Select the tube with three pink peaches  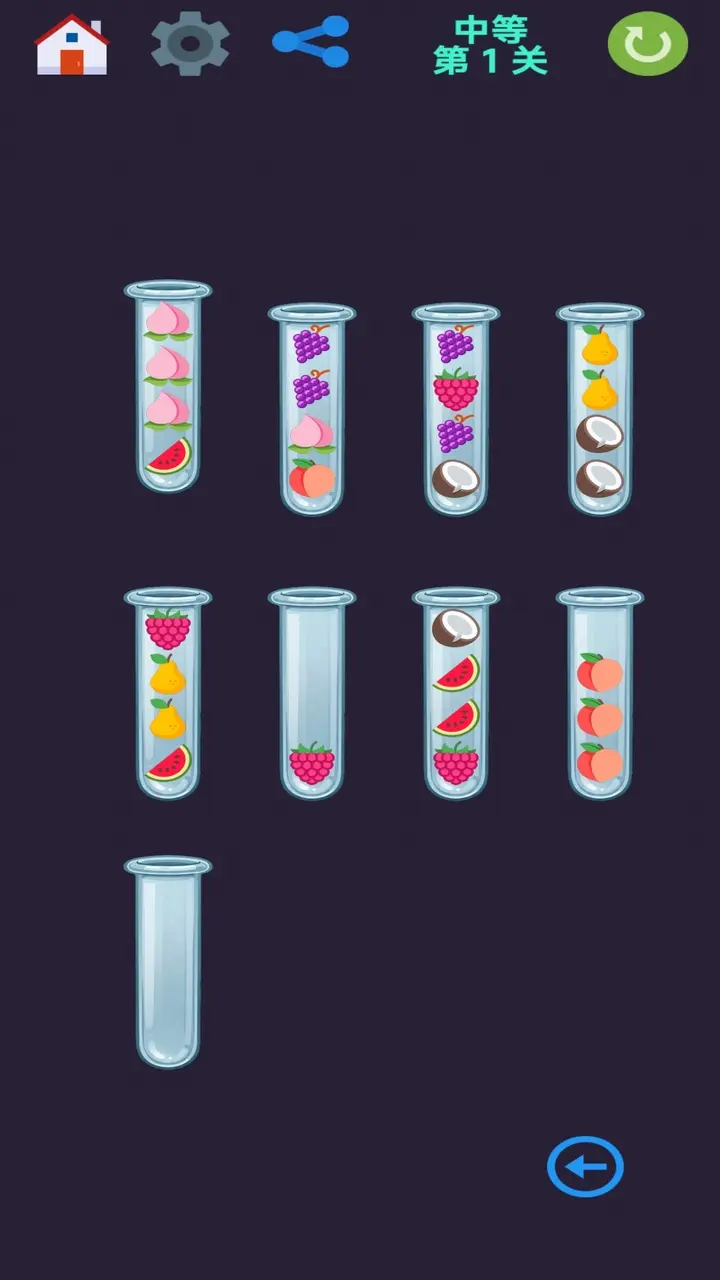tap(168, 388)
